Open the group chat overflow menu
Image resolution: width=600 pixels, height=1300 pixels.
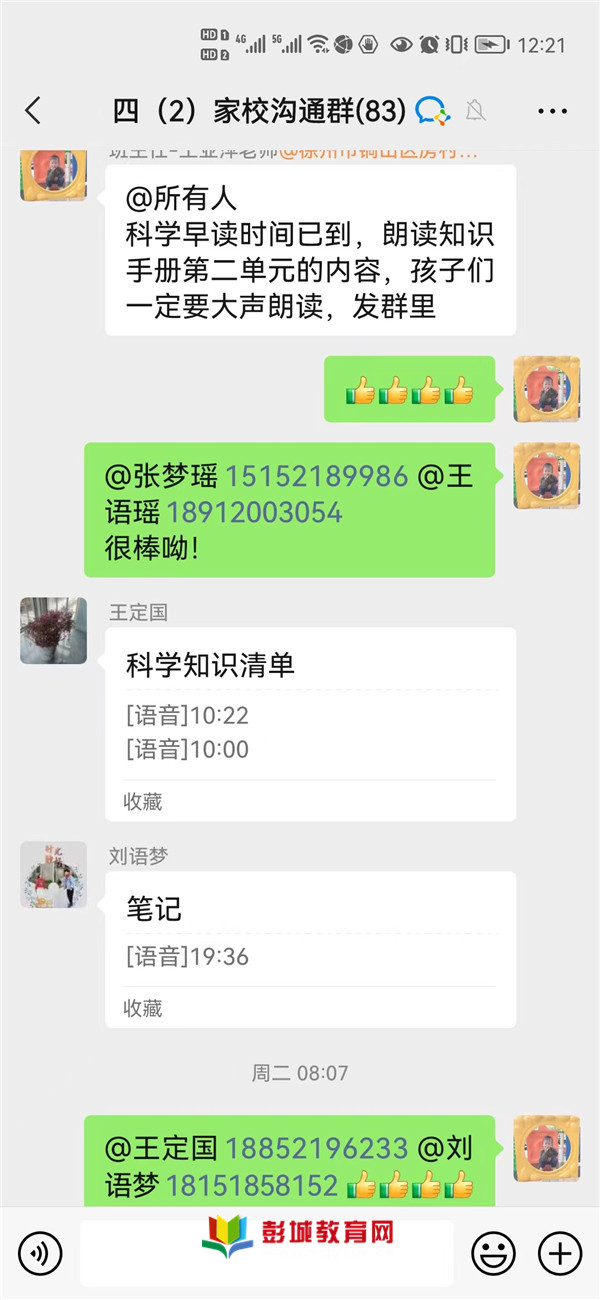(552, 111)
